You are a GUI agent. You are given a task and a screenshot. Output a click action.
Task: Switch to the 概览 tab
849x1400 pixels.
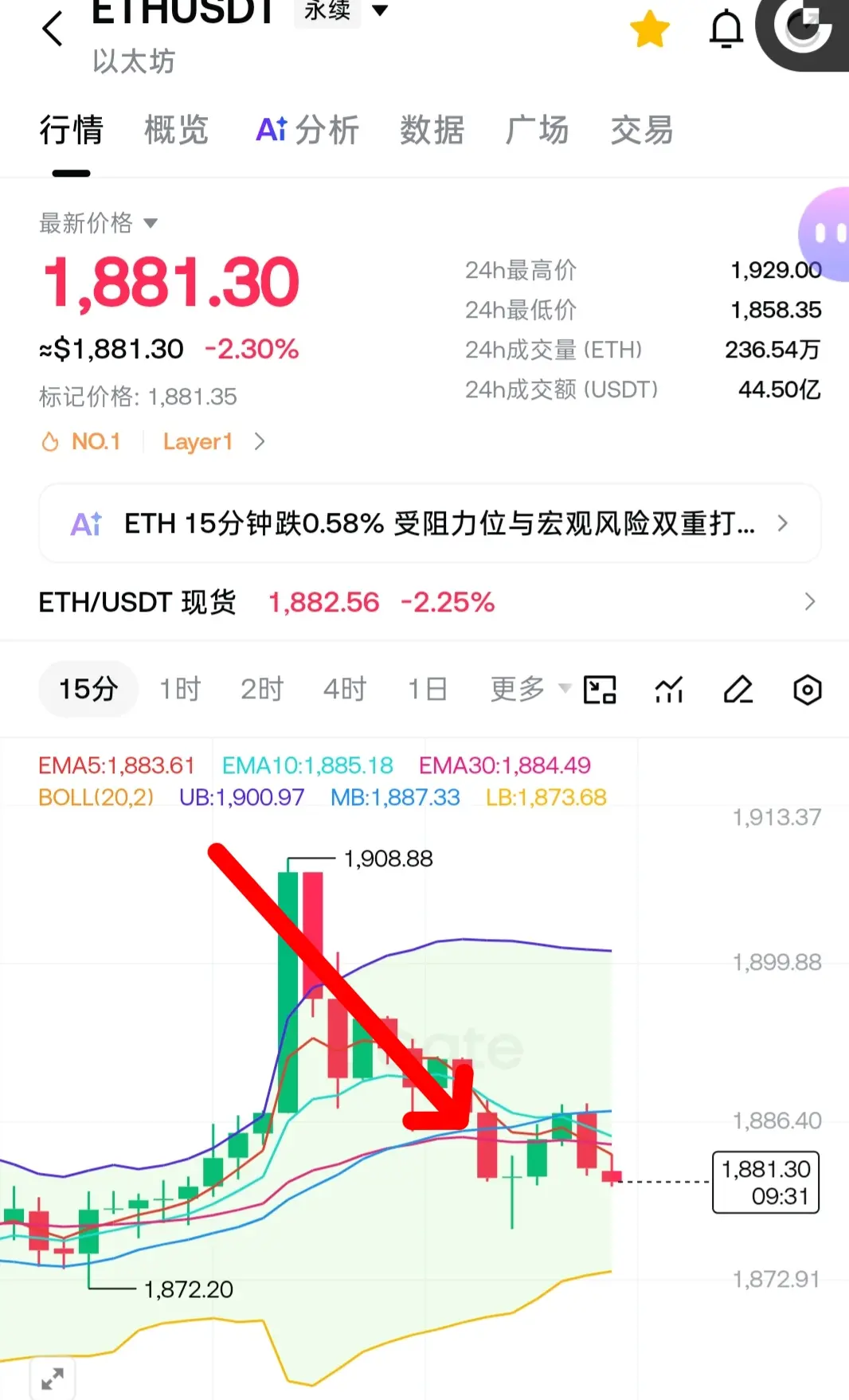click(x=177, y=130)
